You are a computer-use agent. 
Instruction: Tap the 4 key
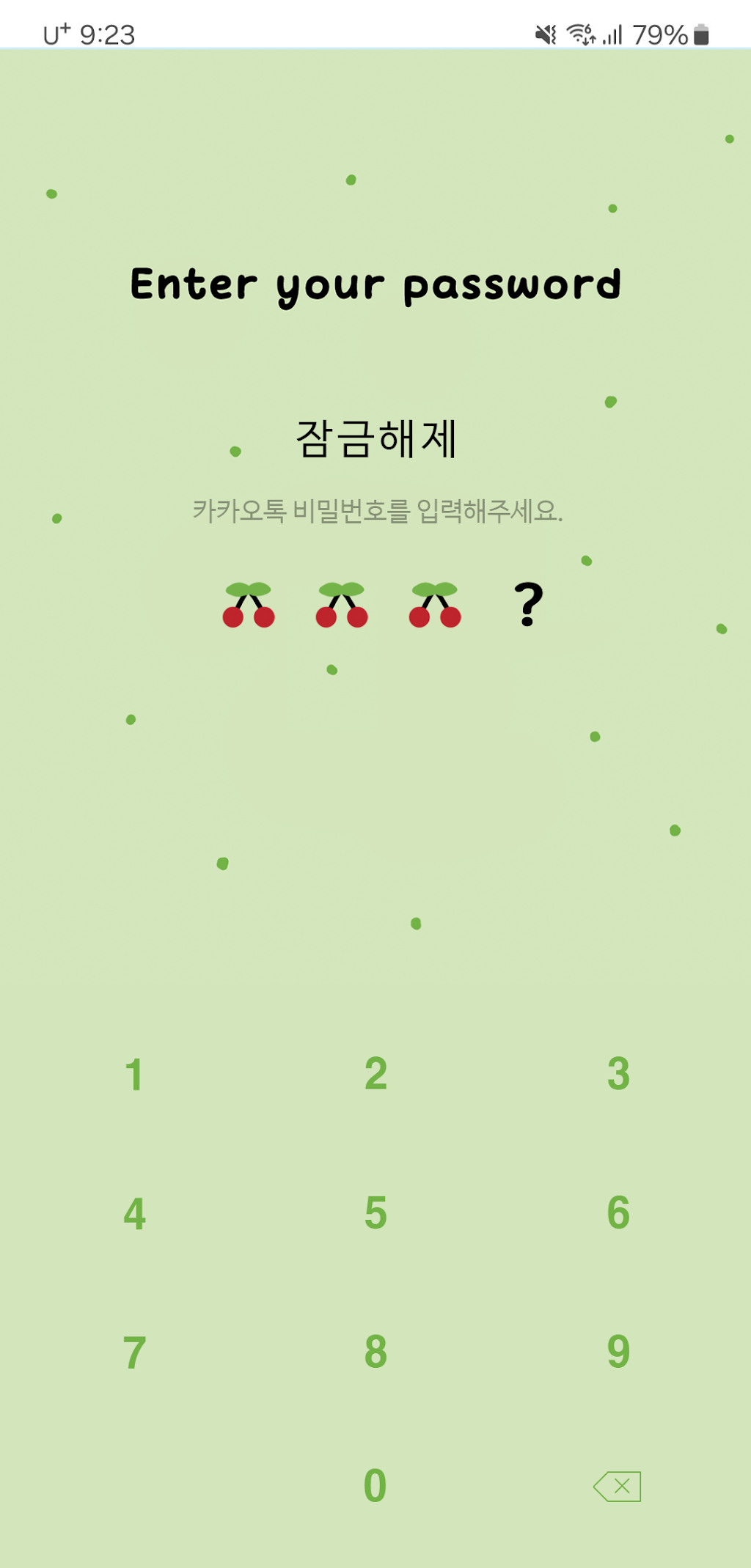click(133, 1214)
